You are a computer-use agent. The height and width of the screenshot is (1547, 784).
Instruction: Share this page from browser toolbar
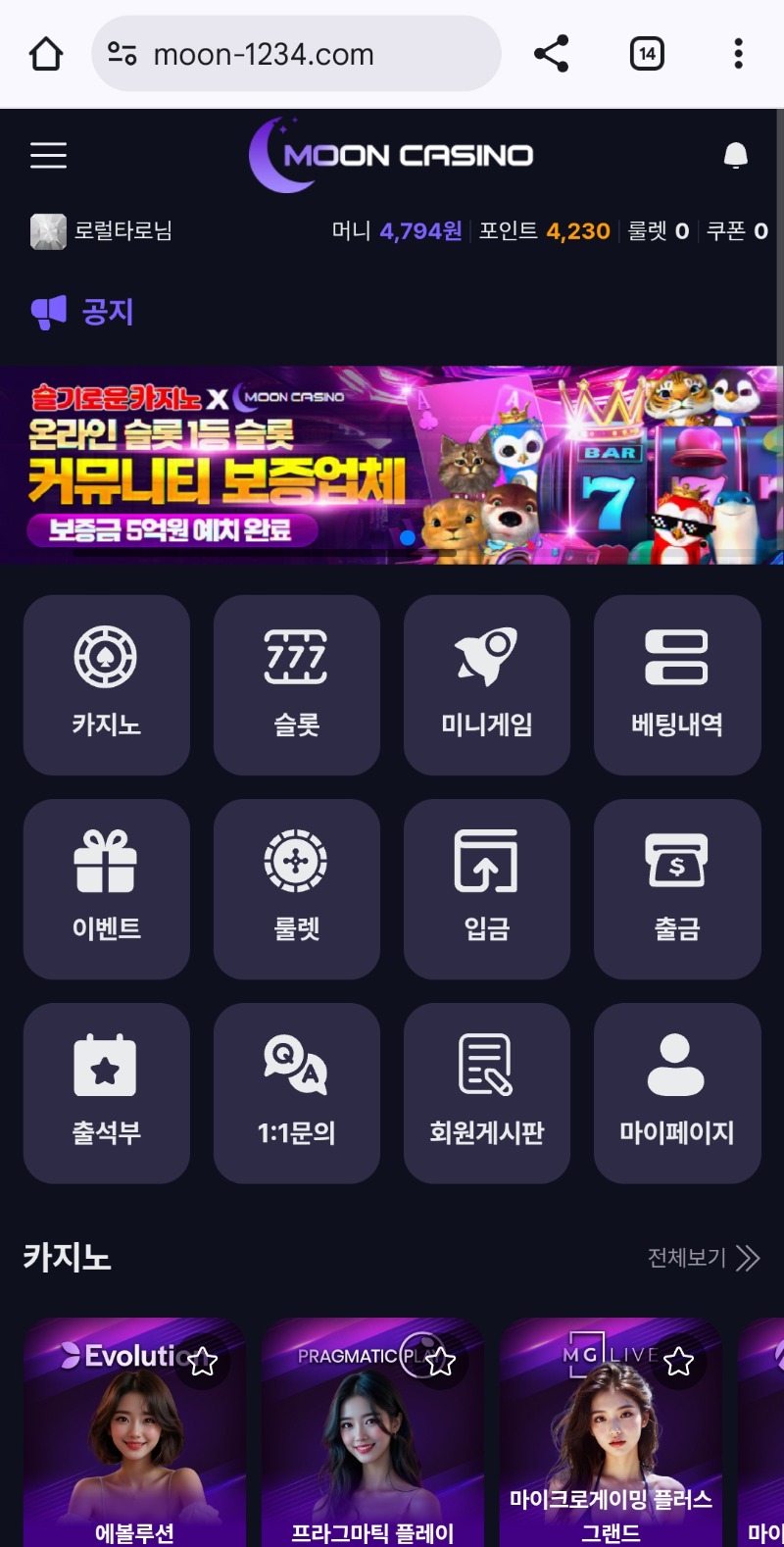[551, 54]
